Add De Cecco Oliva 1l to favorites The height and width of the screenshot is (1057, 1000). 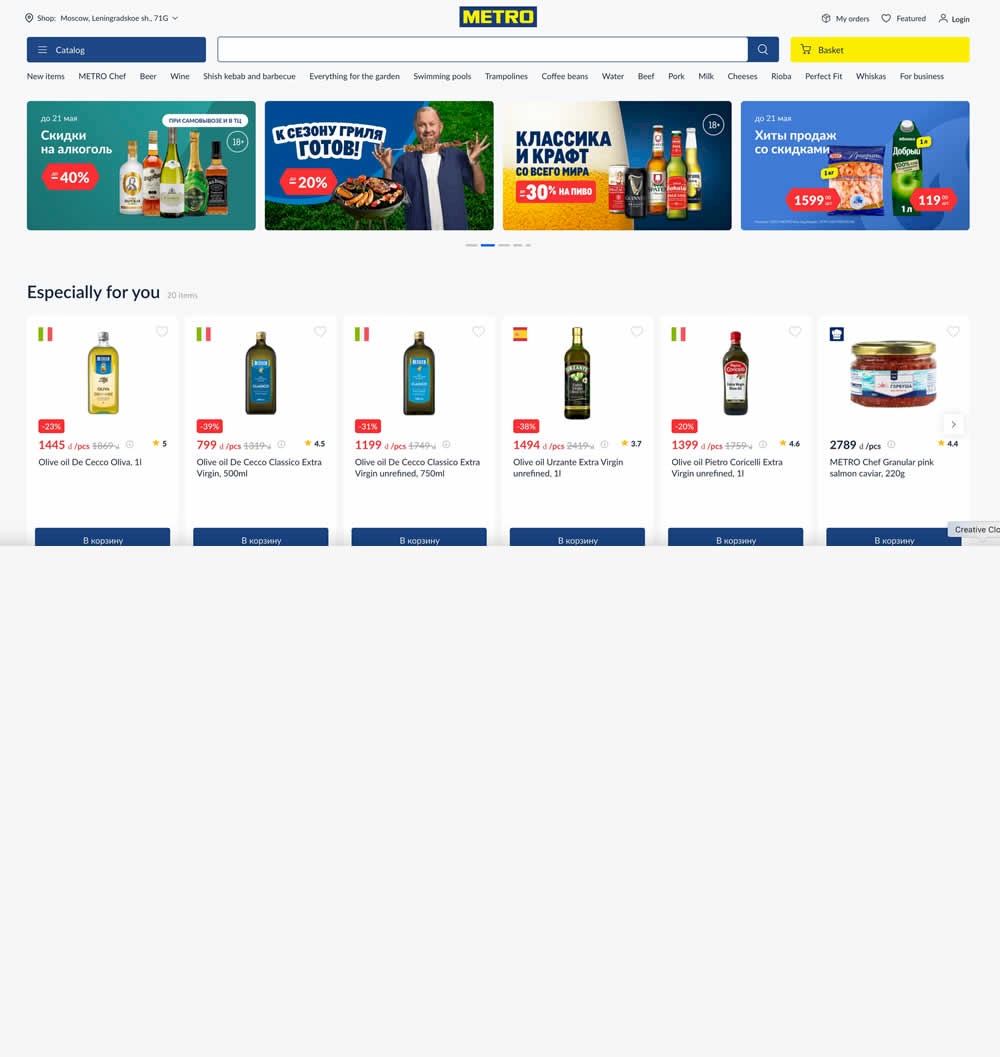162,332
